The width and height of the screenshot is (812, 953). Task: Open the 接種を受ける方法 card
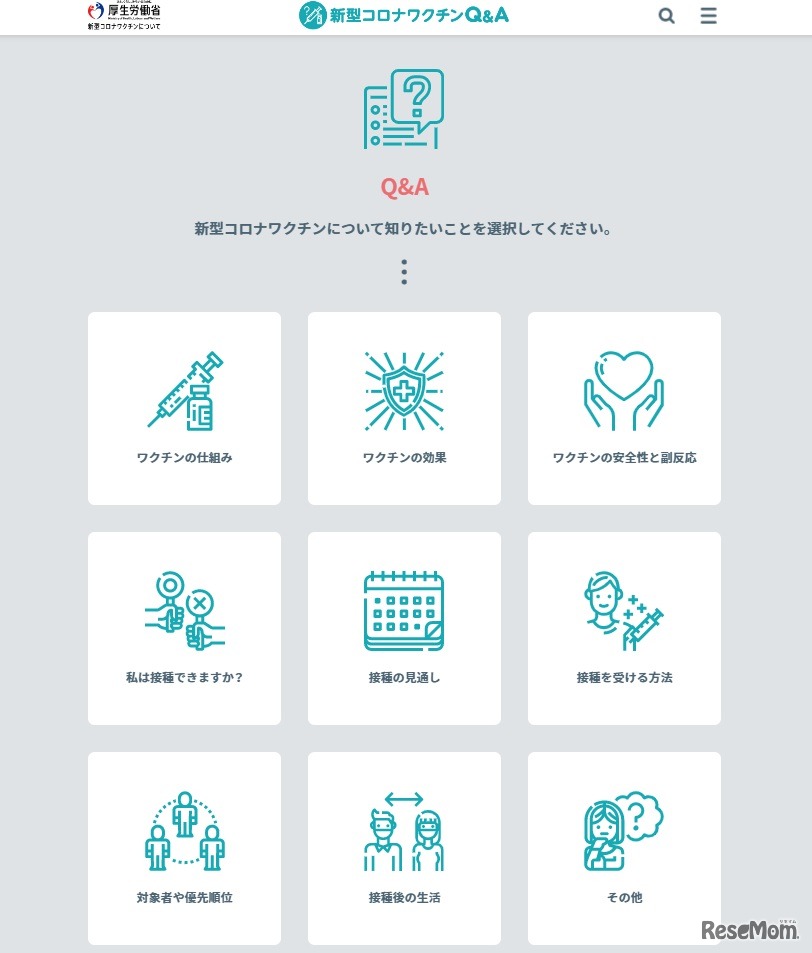(x=624, y=628)
